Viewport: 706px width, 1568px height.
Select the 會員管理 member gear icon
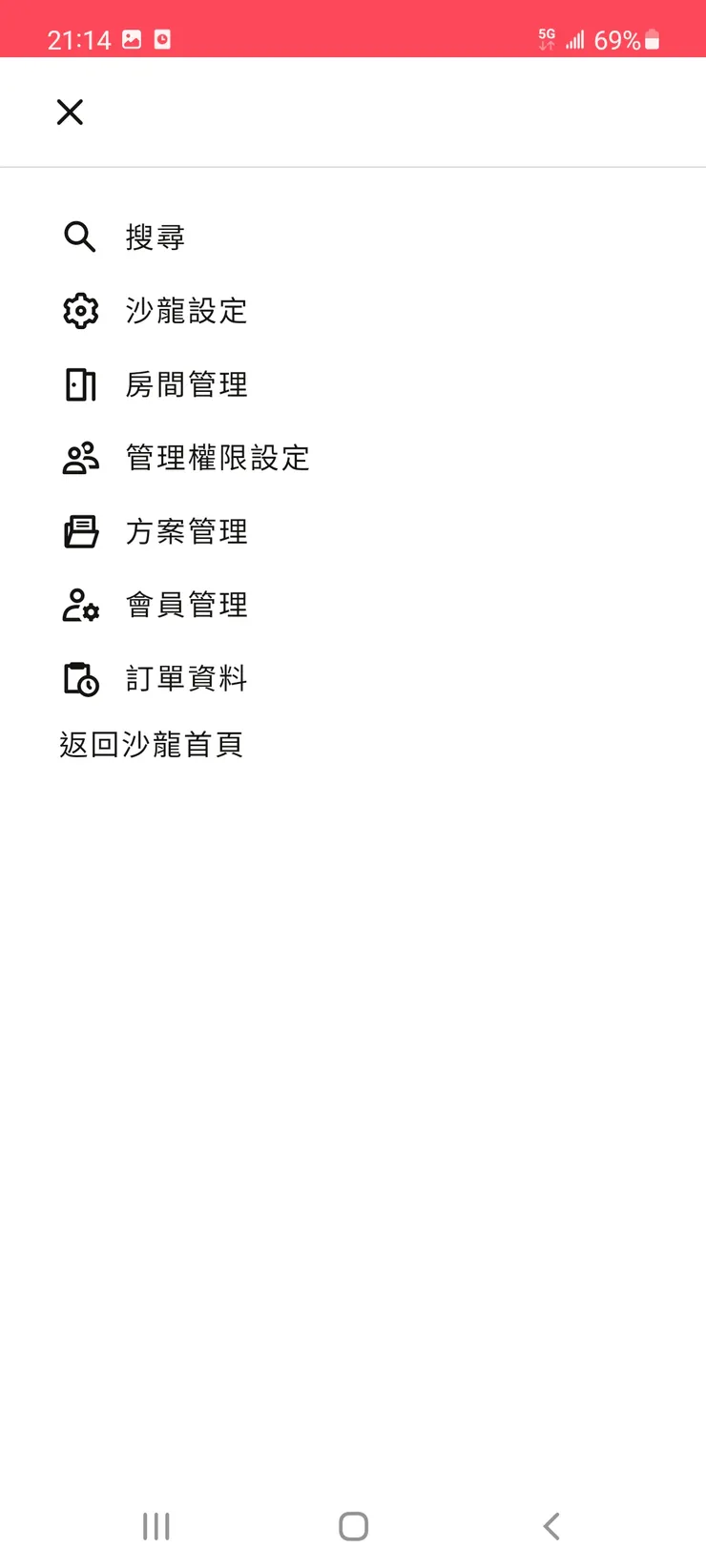[79, 605]
